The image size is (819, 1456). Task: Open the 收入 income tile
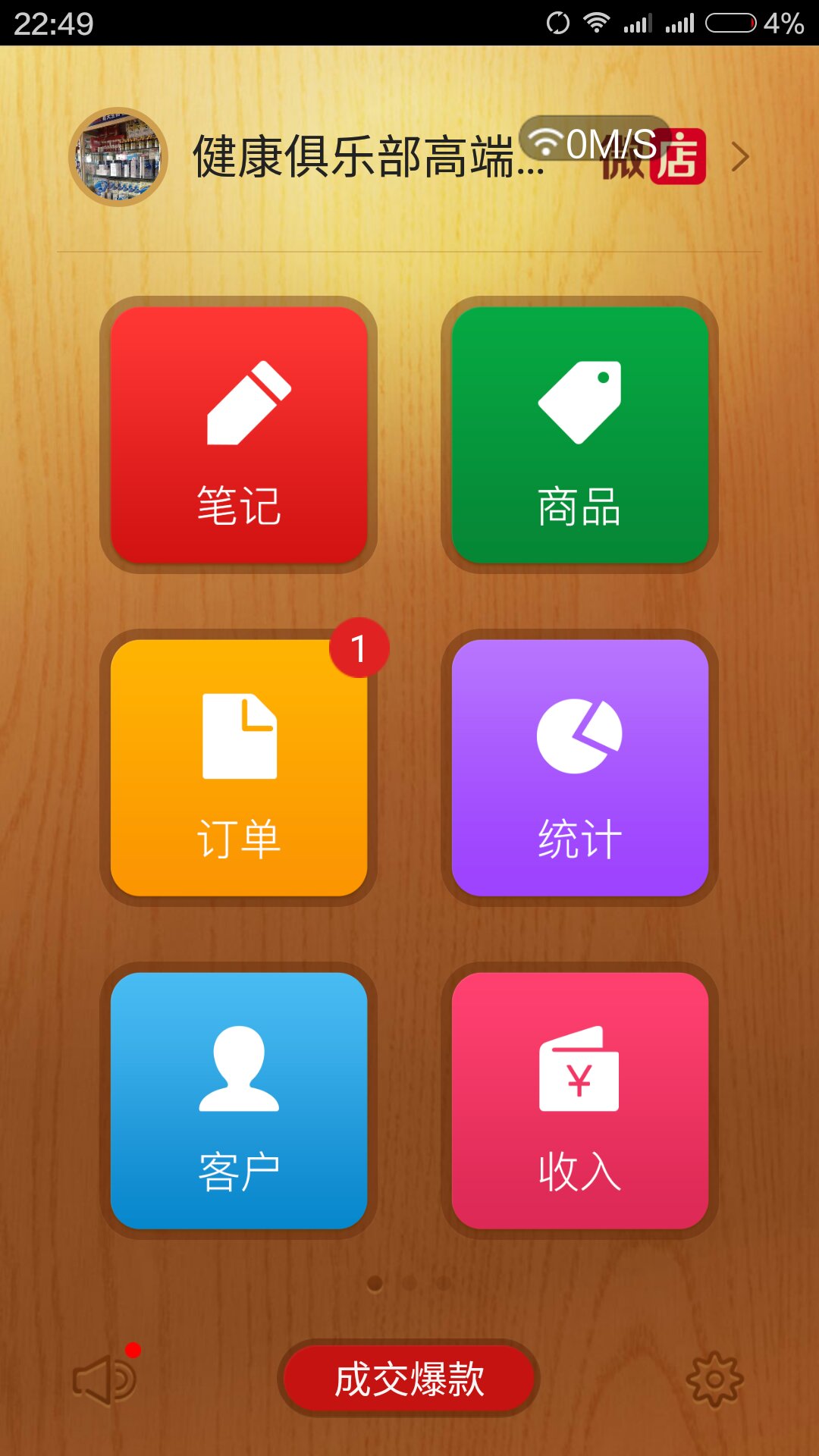[580, 1100]
